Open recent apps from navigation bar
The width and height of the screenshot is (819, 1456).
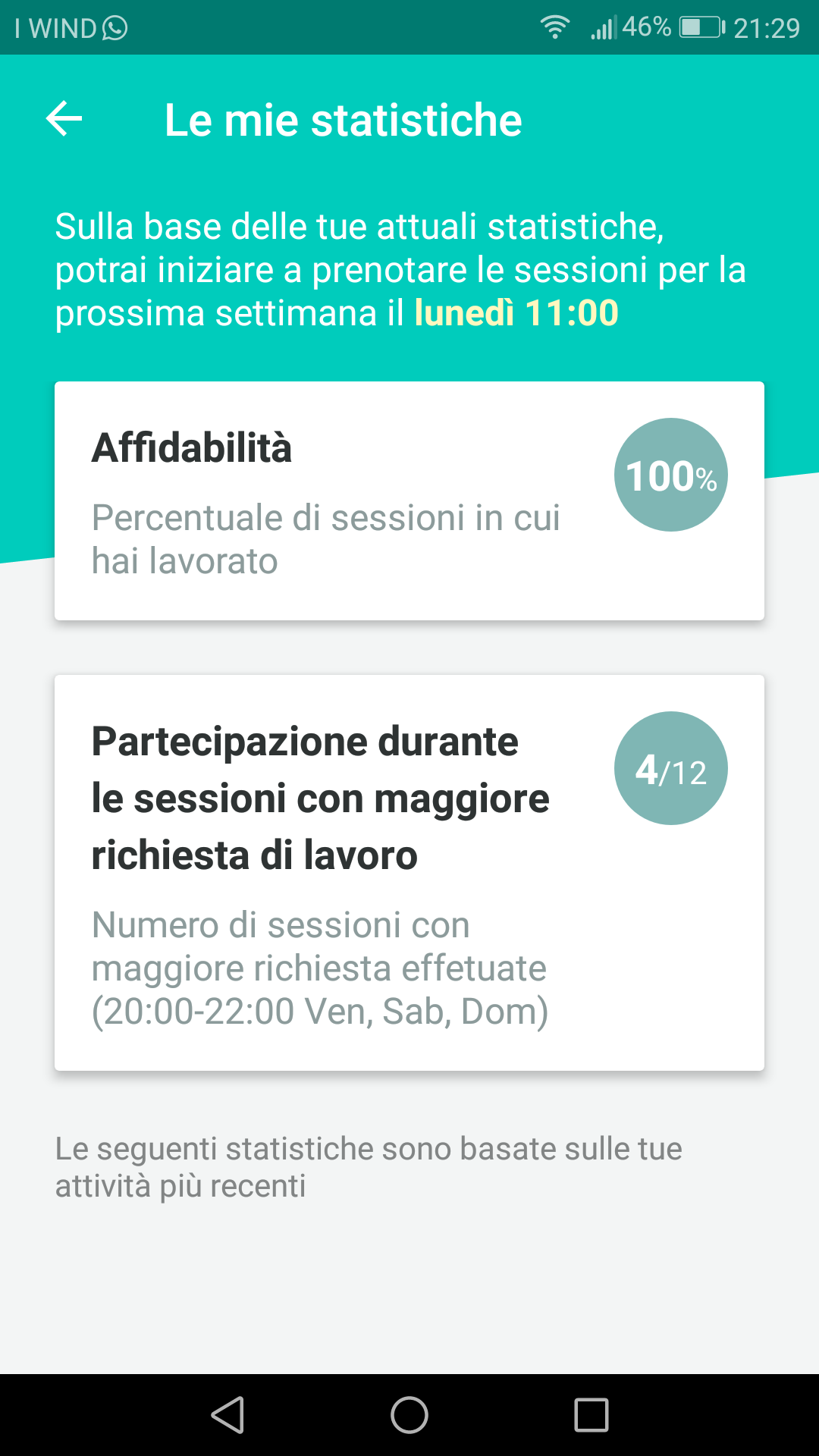tap(591, 1415)
